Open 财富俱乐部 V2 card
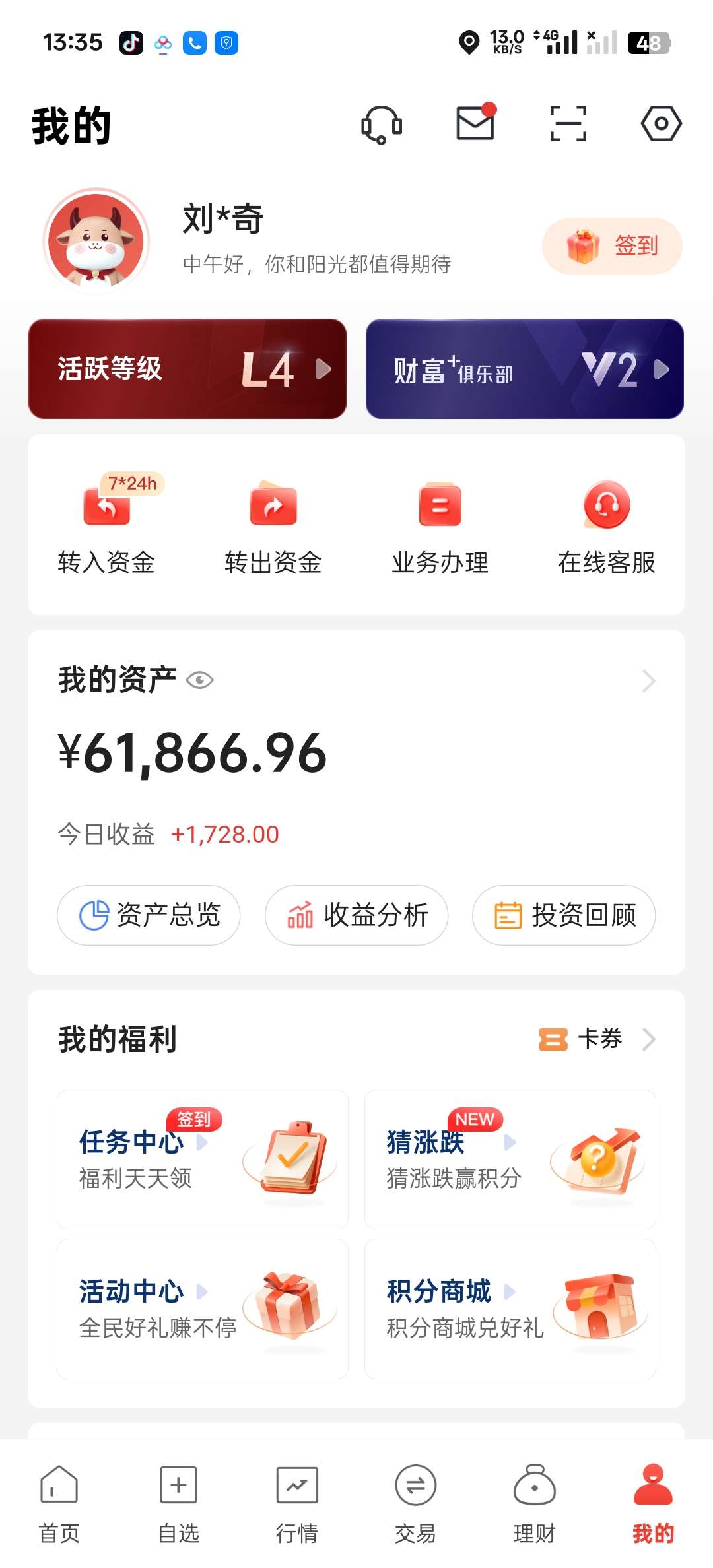 525,369
